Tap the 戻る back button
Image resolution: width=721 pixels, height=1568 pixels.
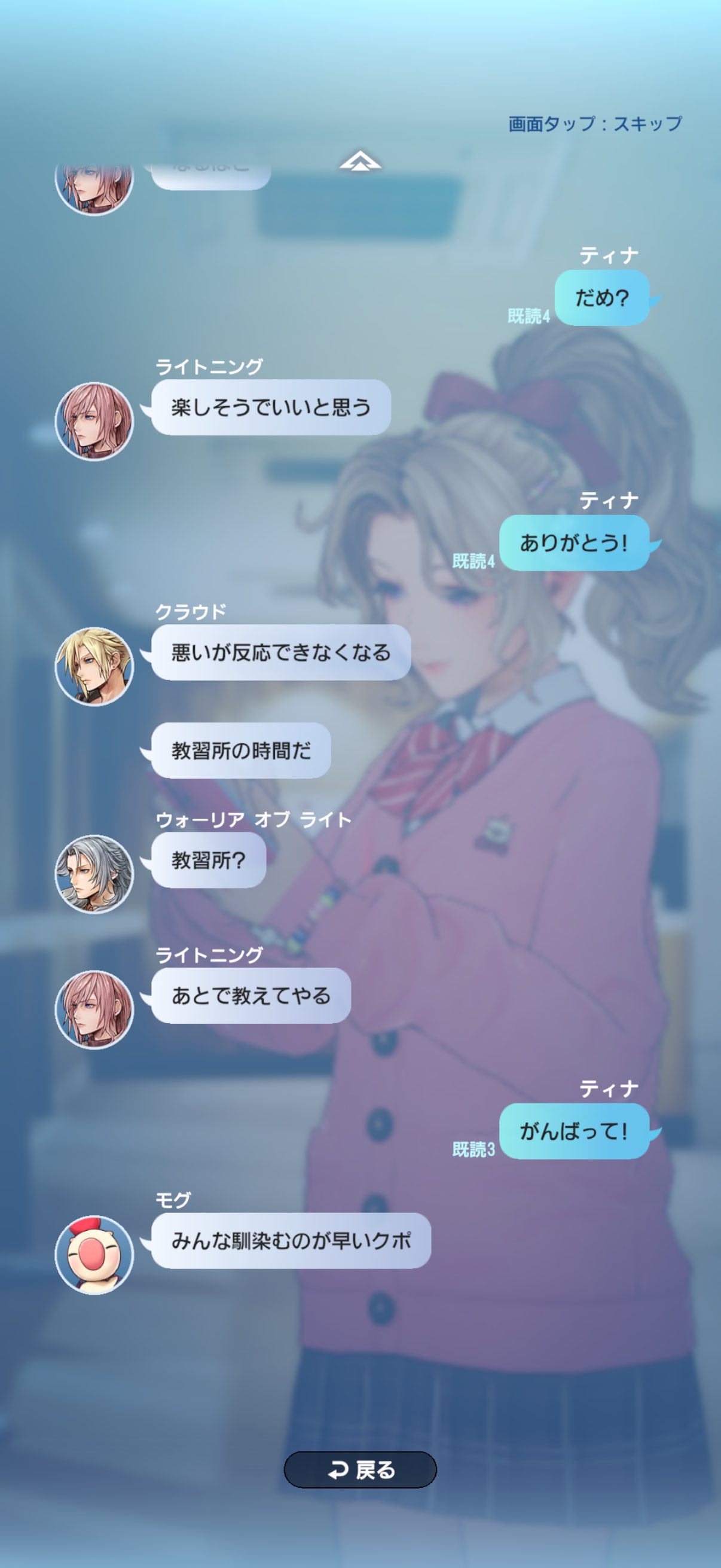360,1470
